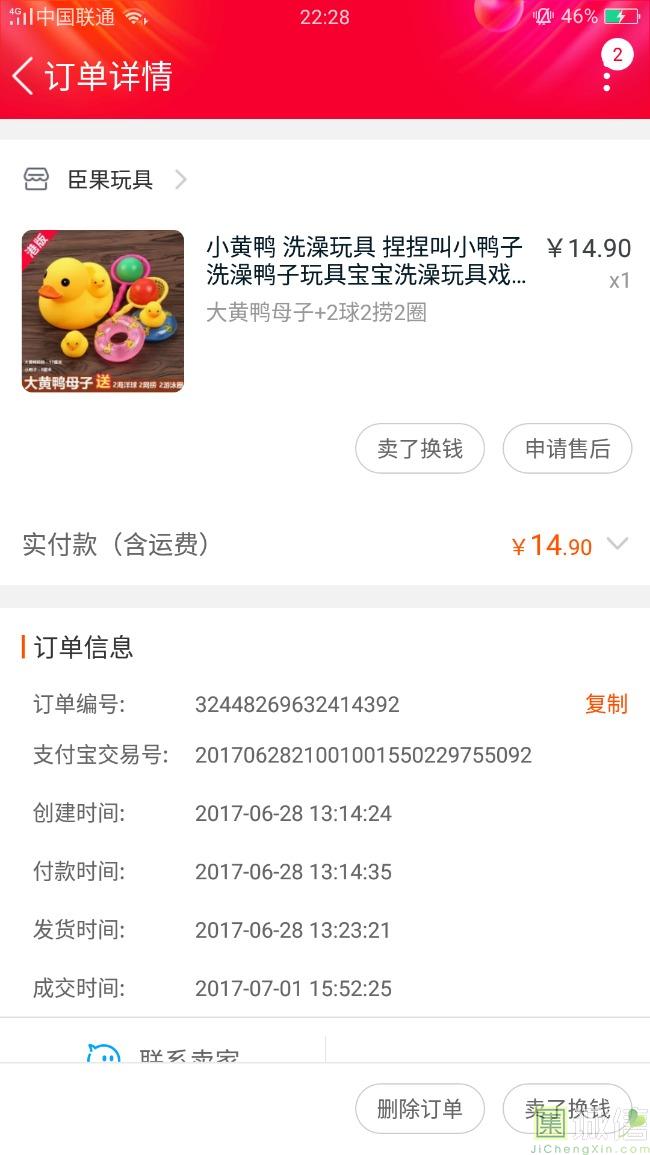
Task: Apply for after-sales via 申请售后
Action: 567,449
